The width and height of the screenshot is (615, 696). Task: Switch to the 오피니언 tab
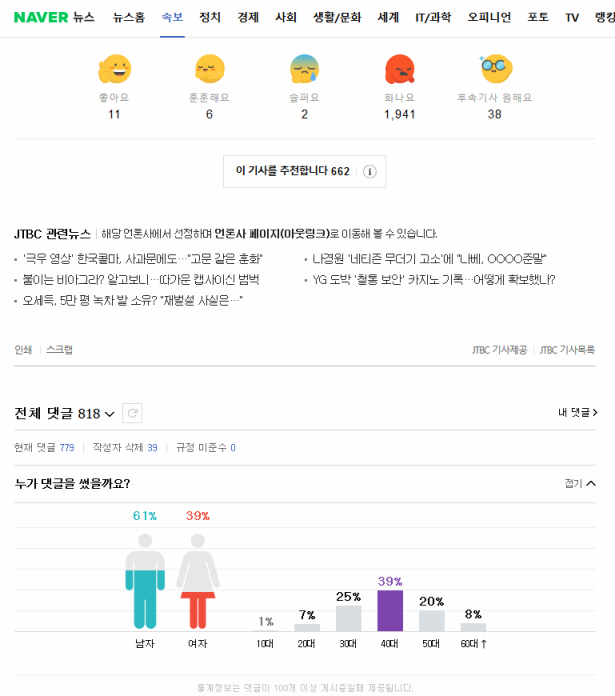point(489,17)
